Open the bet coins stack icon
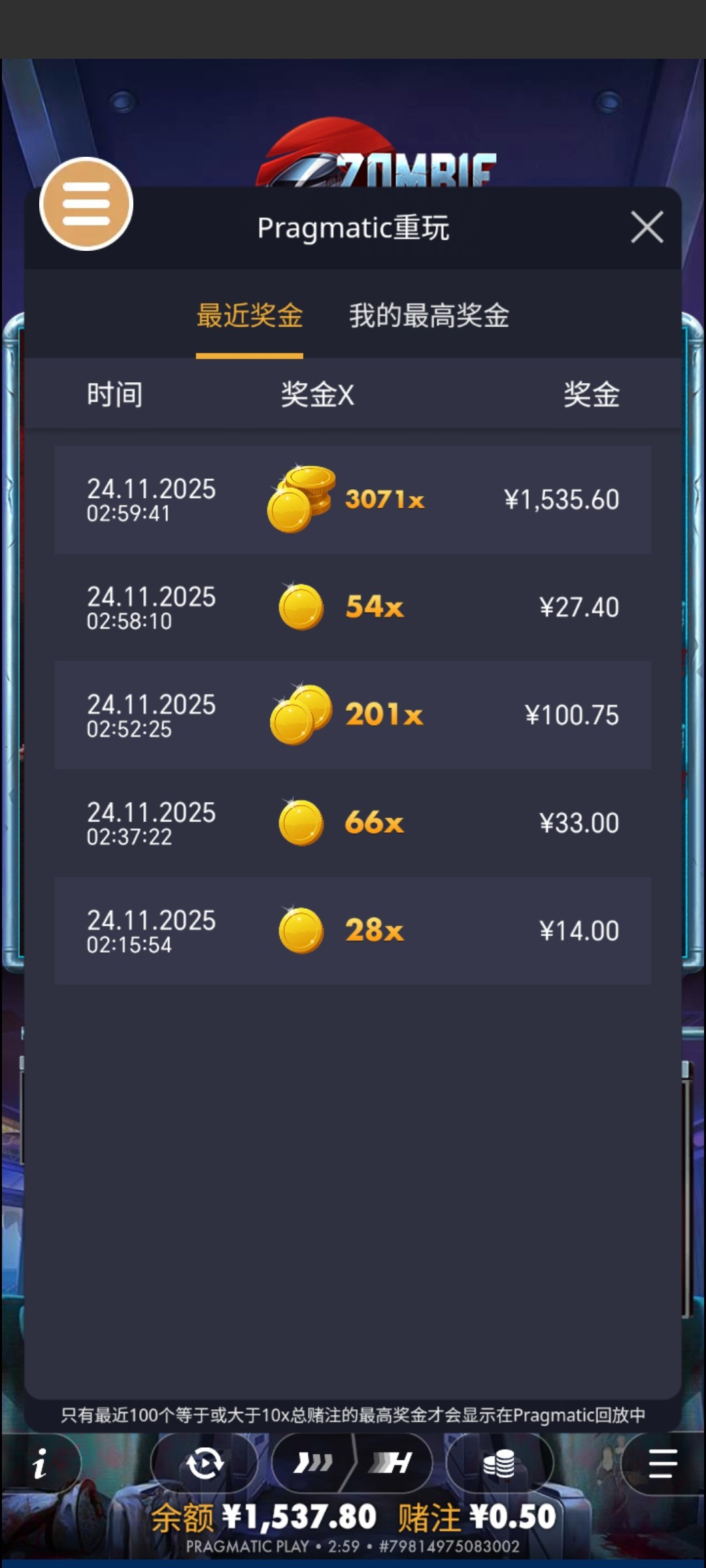This screenshot has width=706, height=1568. (x=499, y=1463)
